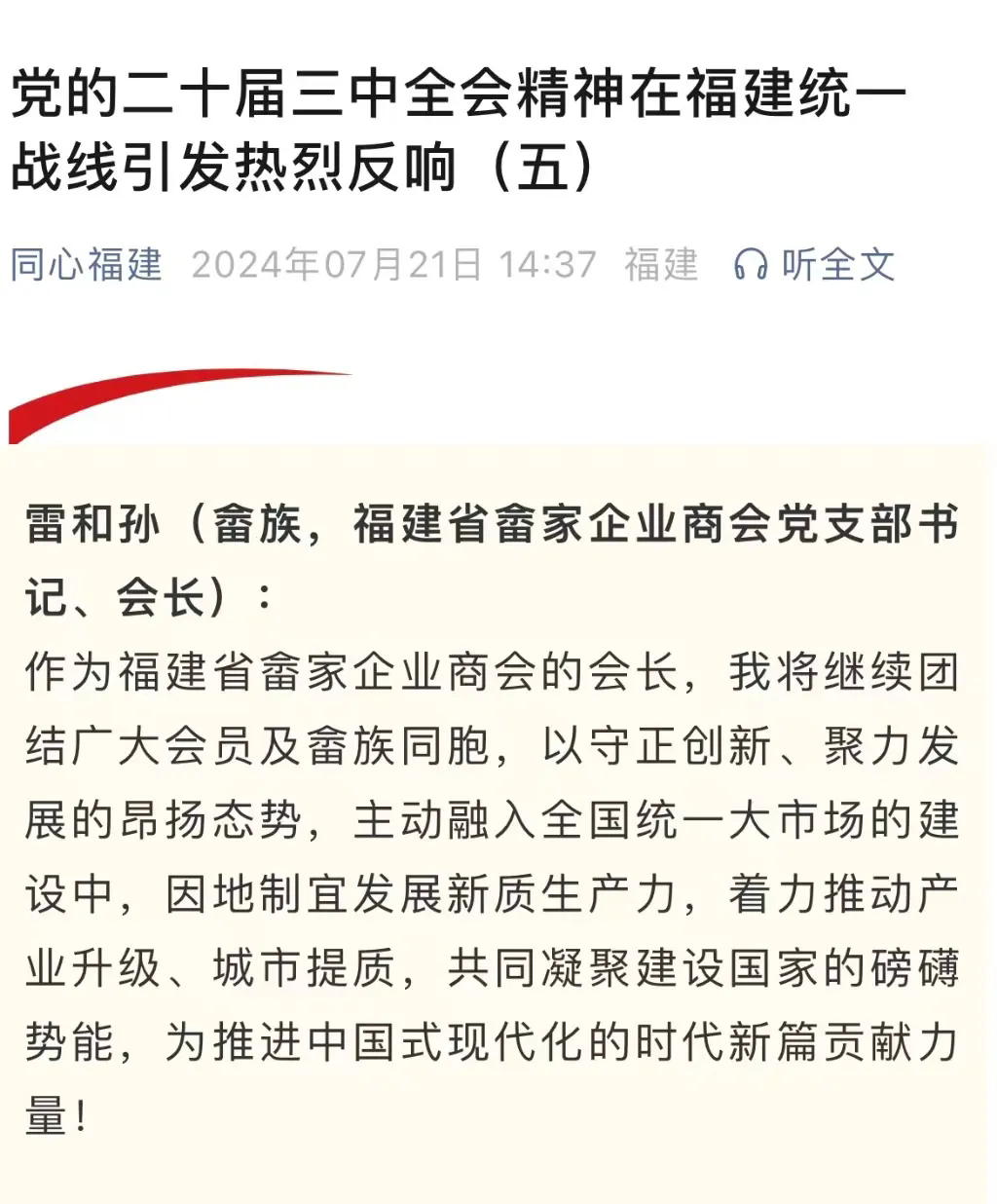Image resolution: width=997 pixels, height=1204 pixels.
Task: Tap 听全文 to listen to the article
Action: coord(815,265)
